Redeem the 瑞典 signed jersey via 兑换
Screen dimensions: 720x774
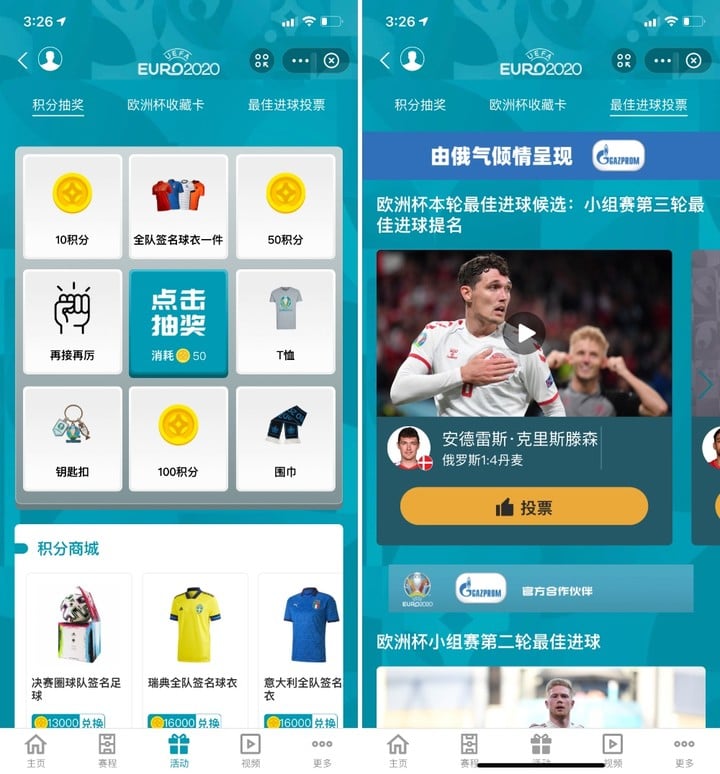207,722
